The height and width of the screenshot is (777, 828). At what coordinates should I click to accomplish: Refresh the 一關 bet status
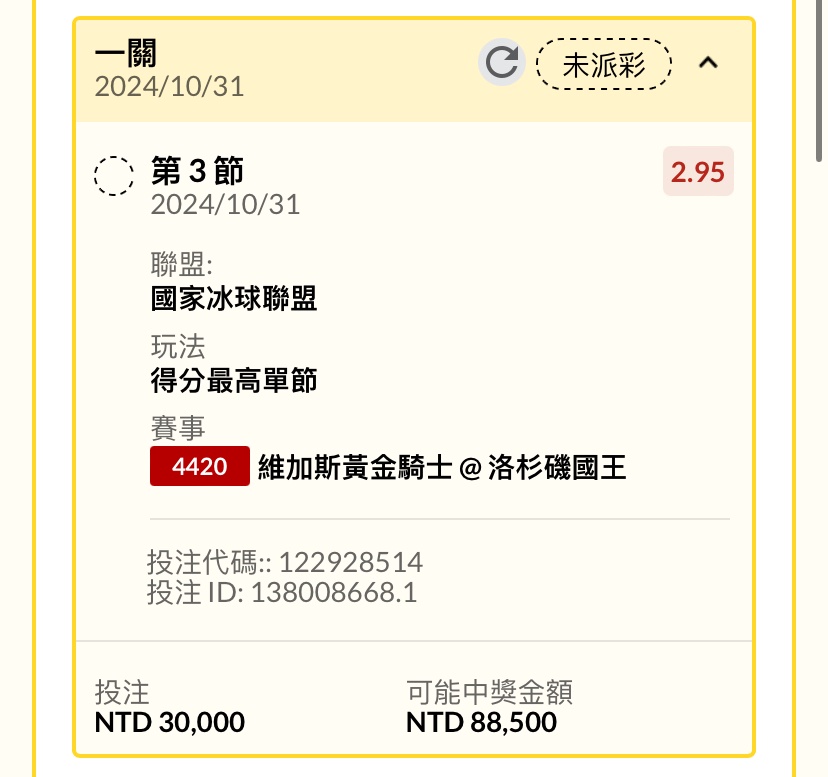click(x=501, y=64)
